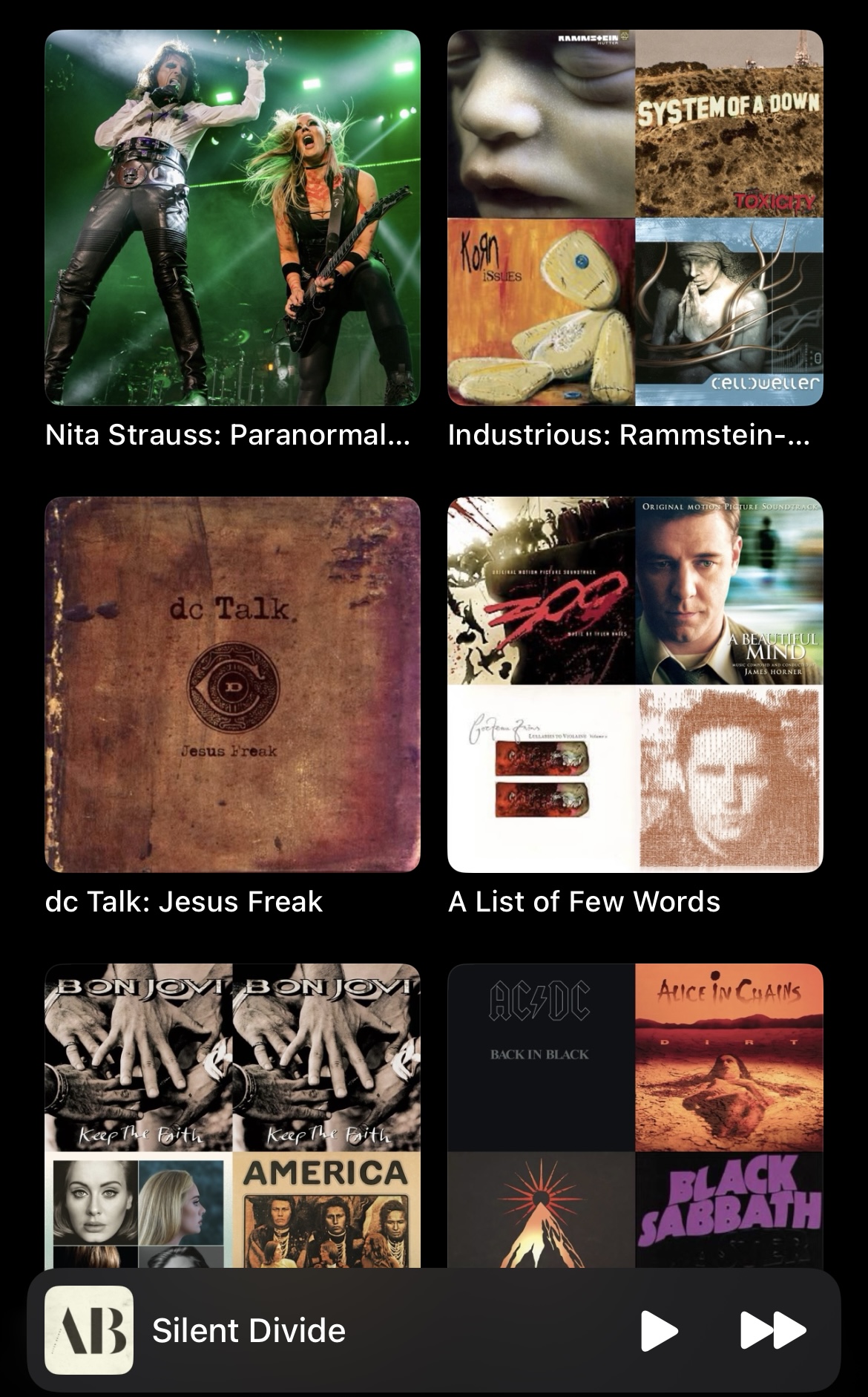This screenshot has height=1397, width=868.
Task: Open the Nita Strauss: Paranormal playlist
Action: pos(232,217)
